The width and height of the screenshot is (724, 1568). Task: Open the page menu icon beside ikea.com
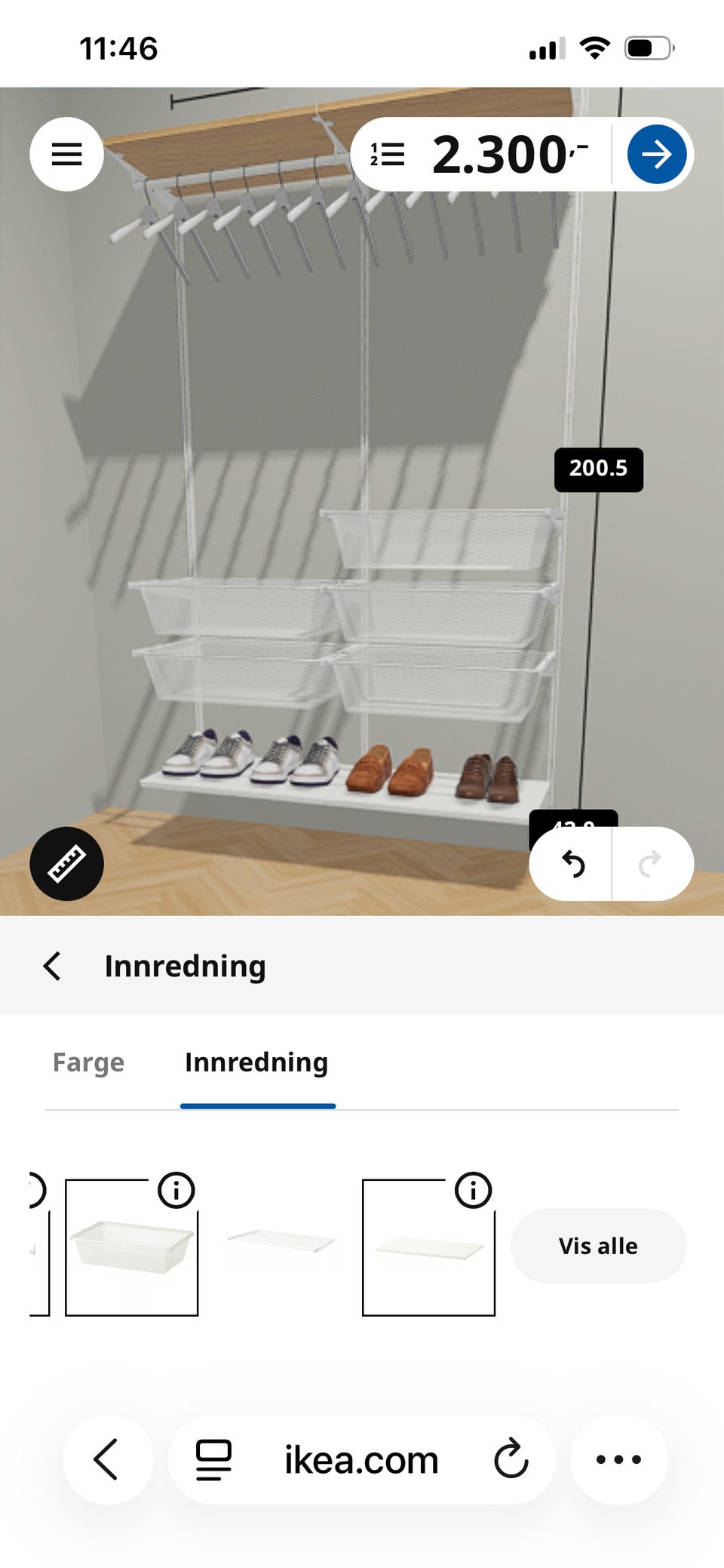tap(214, 1459)
